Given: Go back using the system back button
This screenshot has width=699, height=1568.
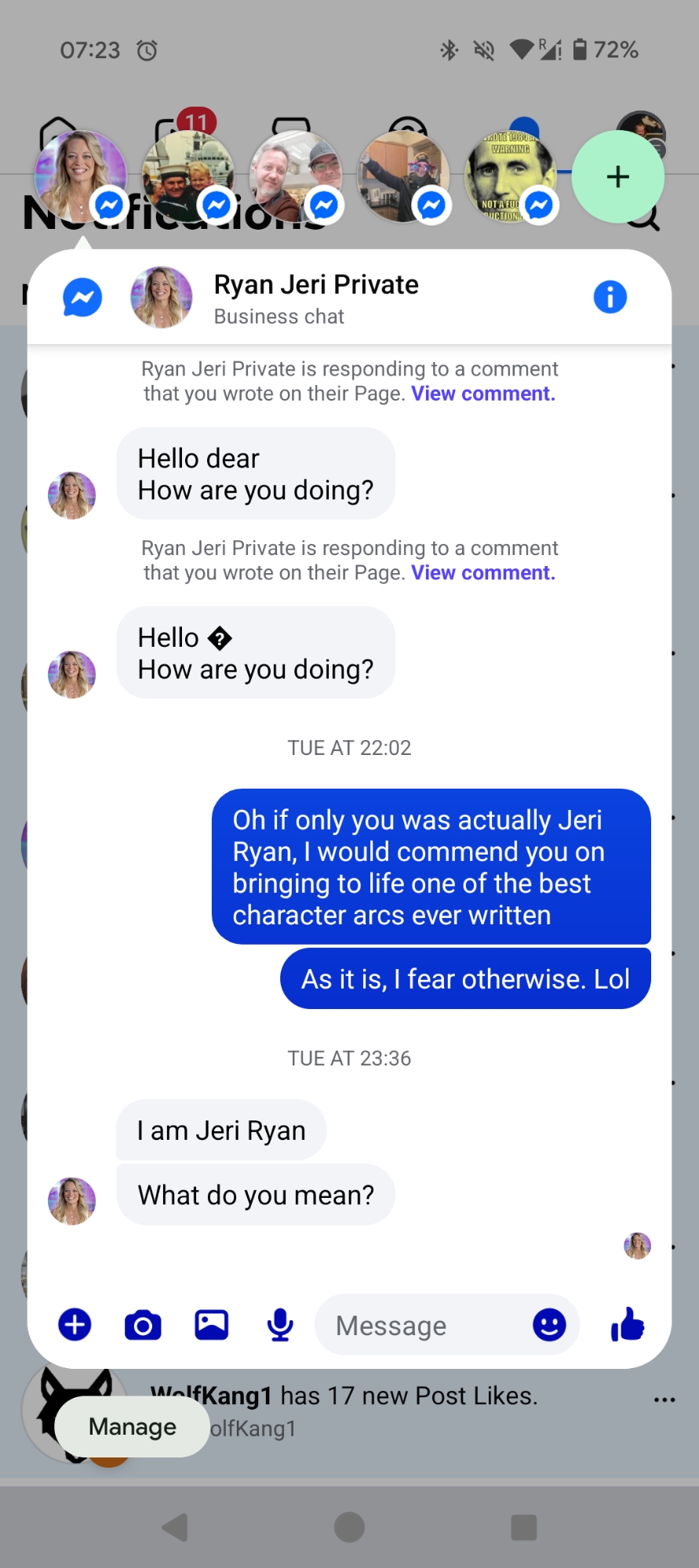Looking at the screenshot, I should [x=175, y=1527].
